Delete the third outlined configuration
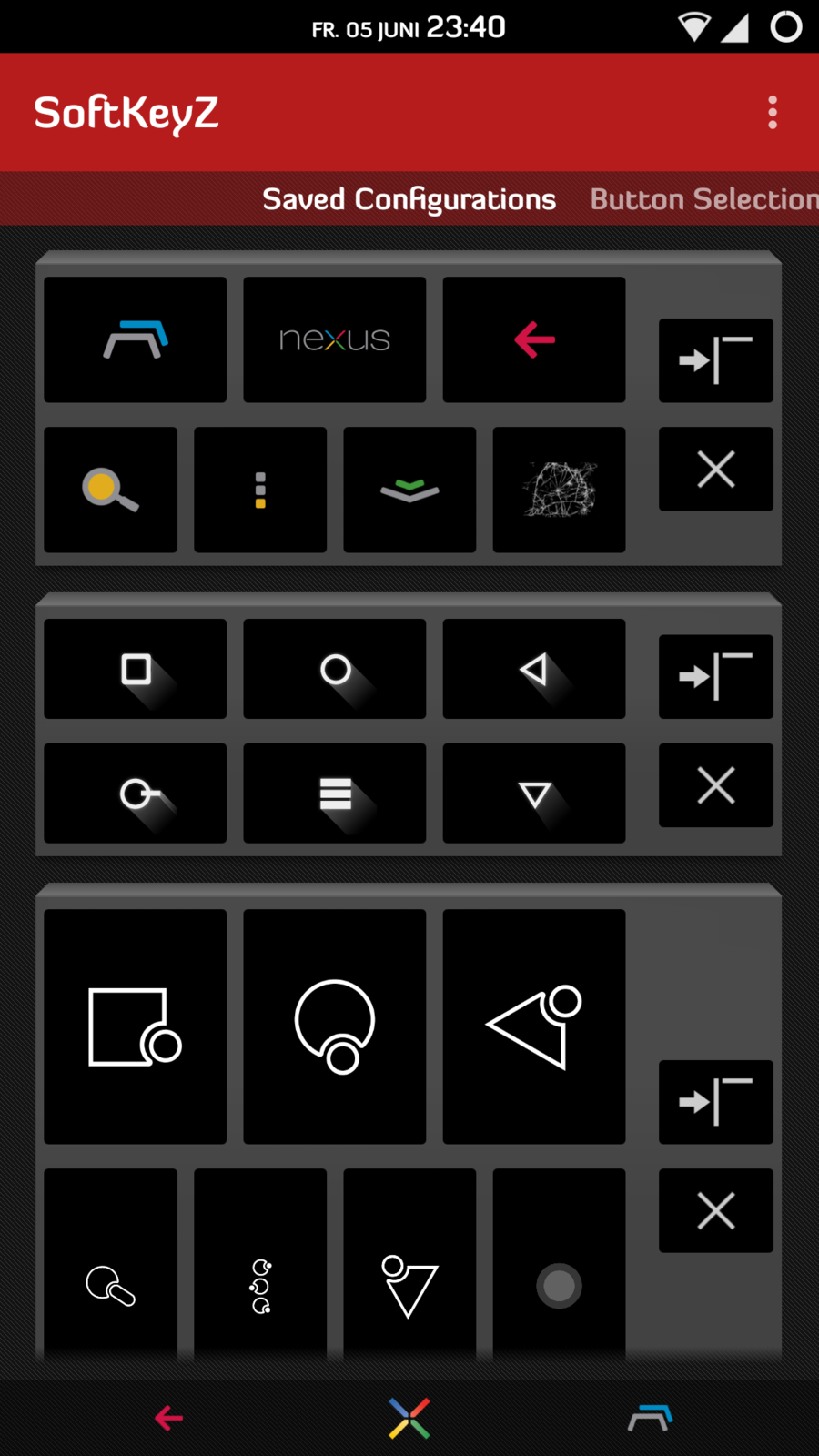Screen dimensions: 819x1456 pos(715,1211)
